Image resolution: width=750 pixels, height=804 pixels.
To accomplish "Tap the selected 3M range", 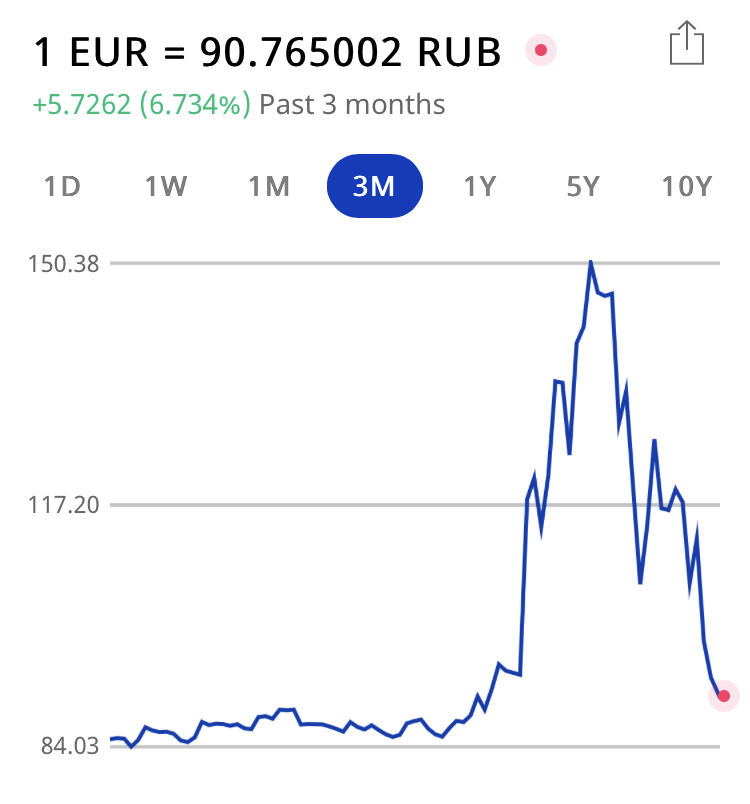I will 375,186.
